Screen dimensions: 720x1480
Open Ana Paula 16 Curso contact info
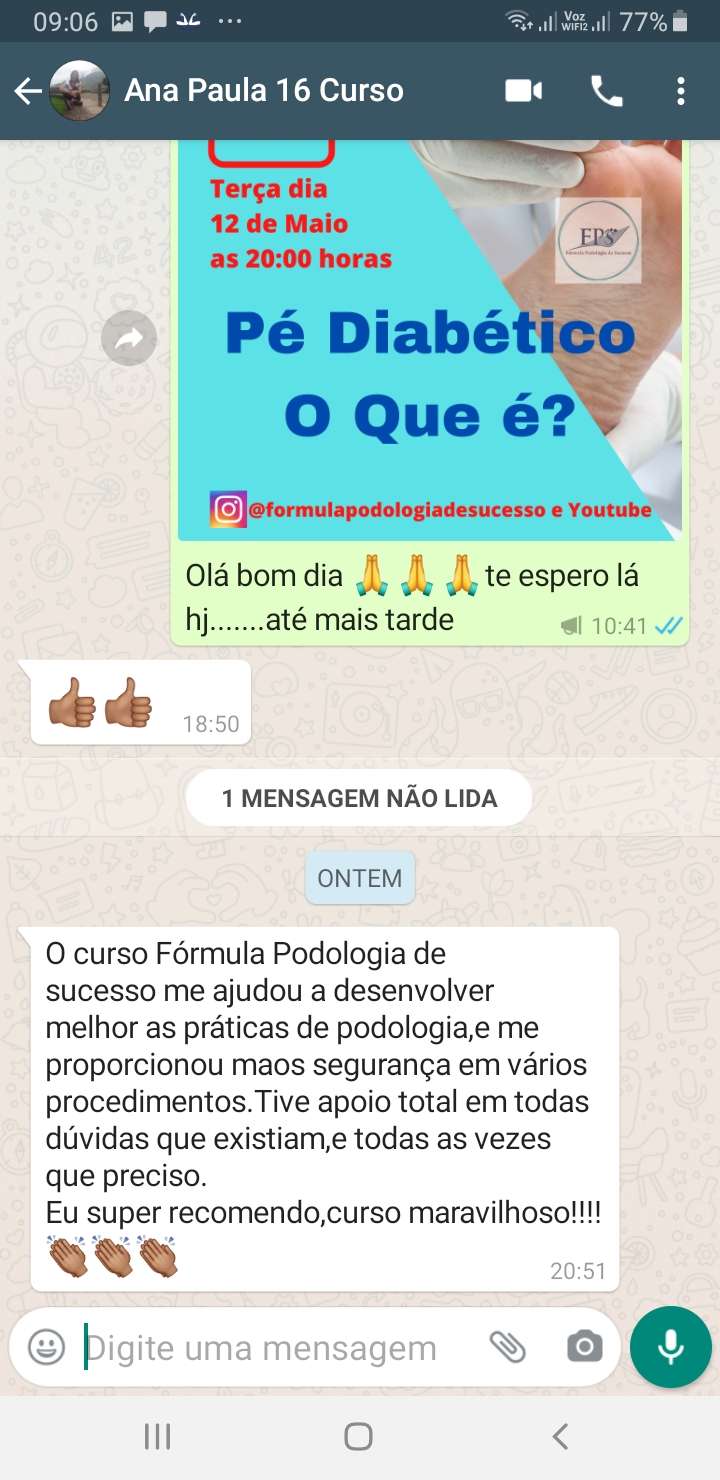click(264, 91)
